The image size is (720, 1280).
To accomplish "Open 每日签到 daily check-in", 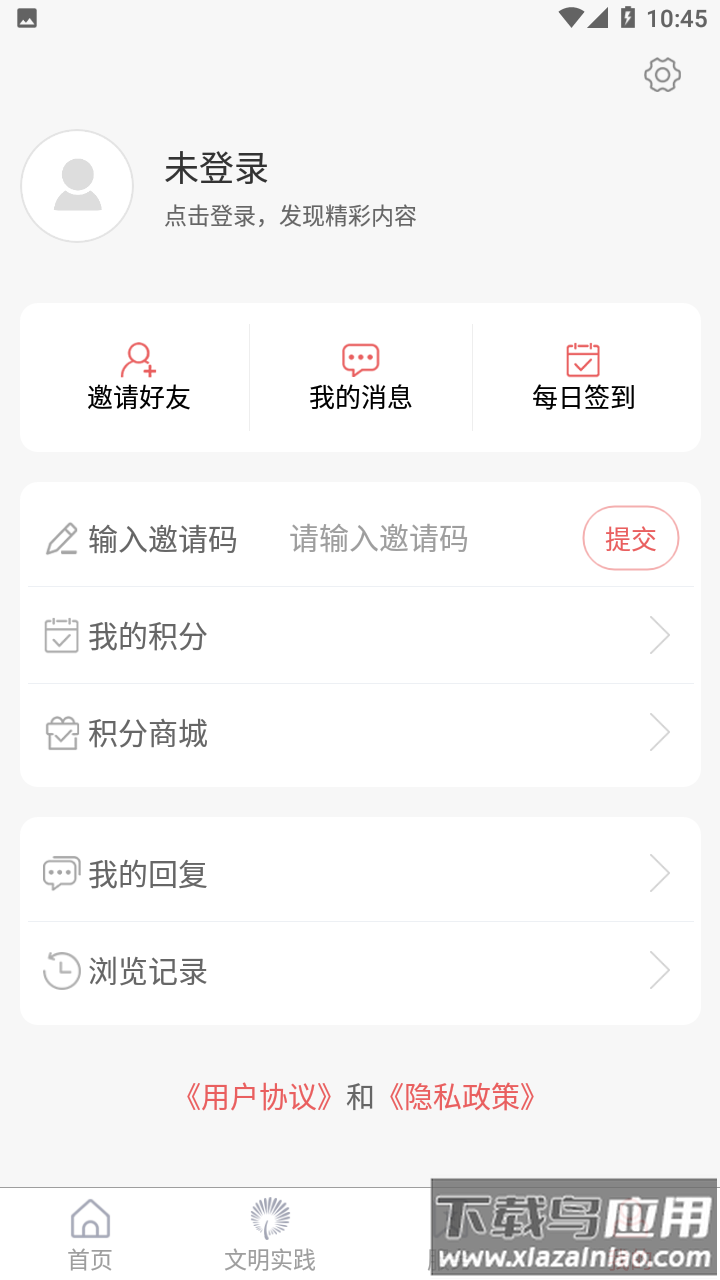I will click(x=583, y=378).
